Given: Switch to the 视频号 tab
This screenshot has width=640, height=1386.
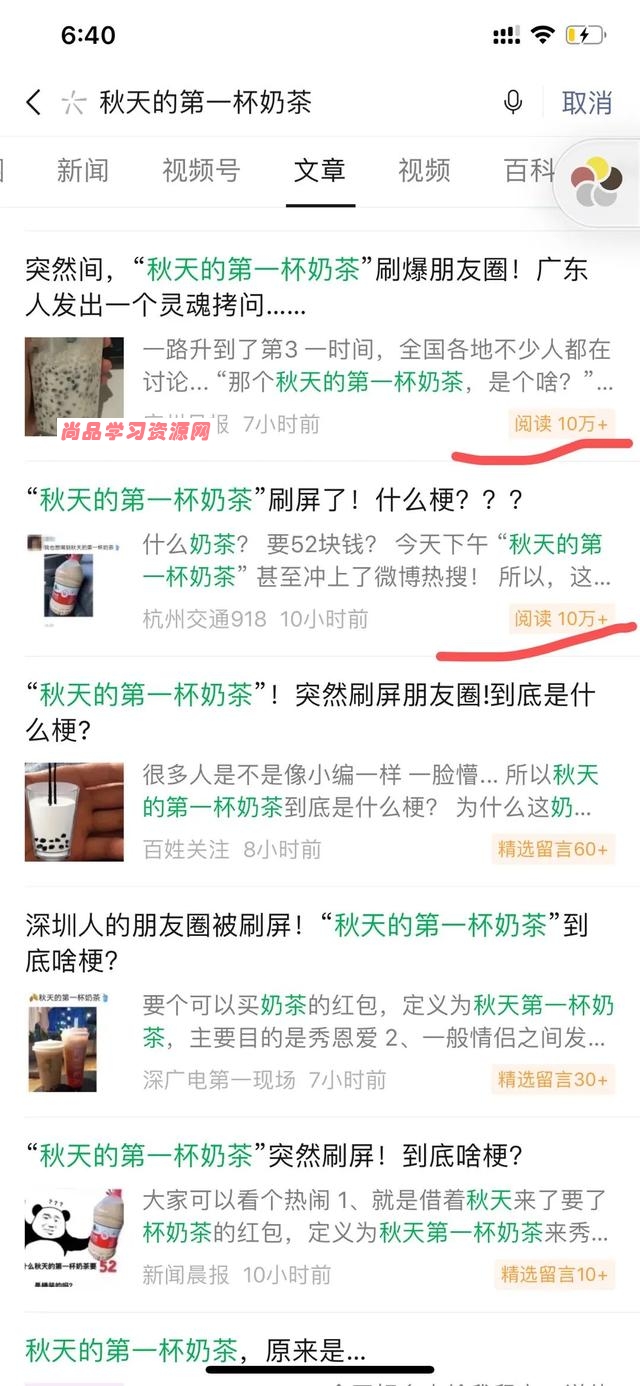Looking at the screenshot, I should (x=201, y=170).
